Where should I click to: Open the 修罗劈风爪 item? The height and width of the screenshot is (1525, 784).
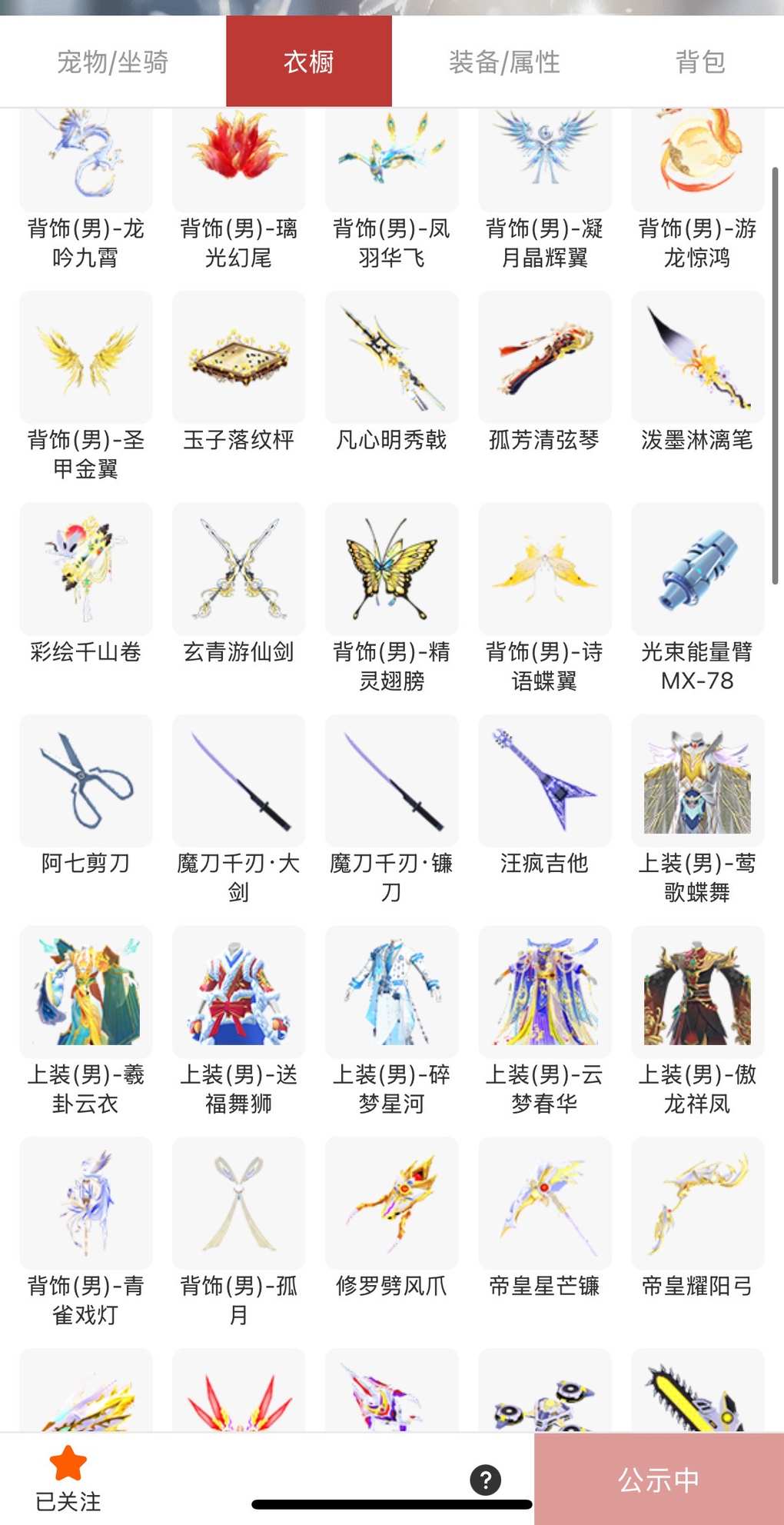tap(391, 1204)
